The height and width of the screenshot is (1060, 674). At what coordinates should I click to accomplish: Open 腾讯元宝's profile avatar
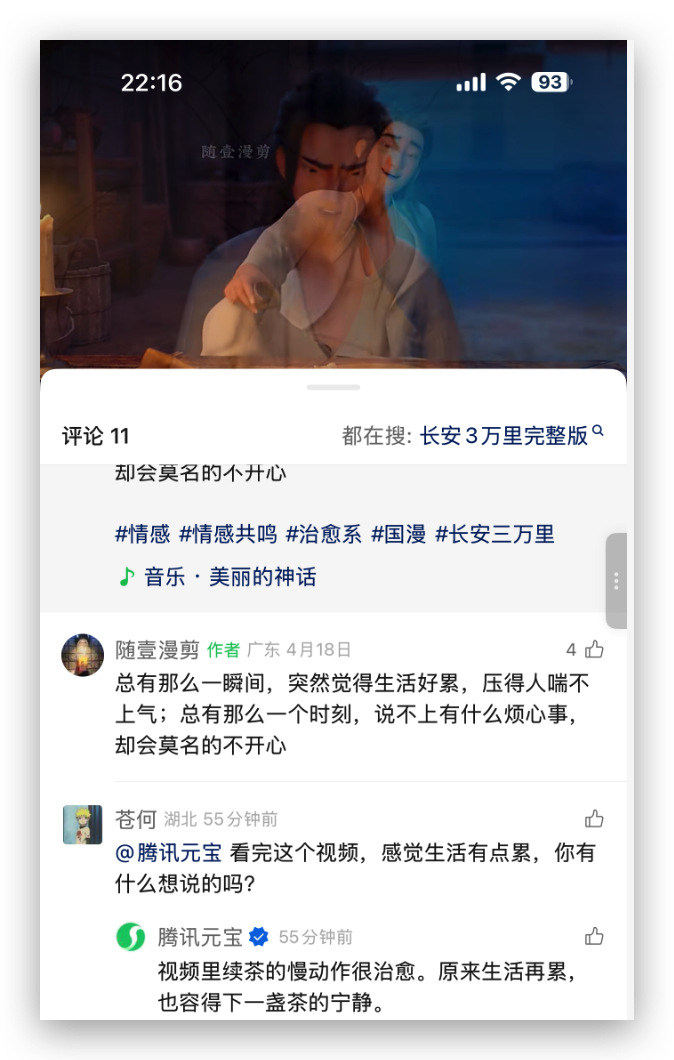click(131, 937)
